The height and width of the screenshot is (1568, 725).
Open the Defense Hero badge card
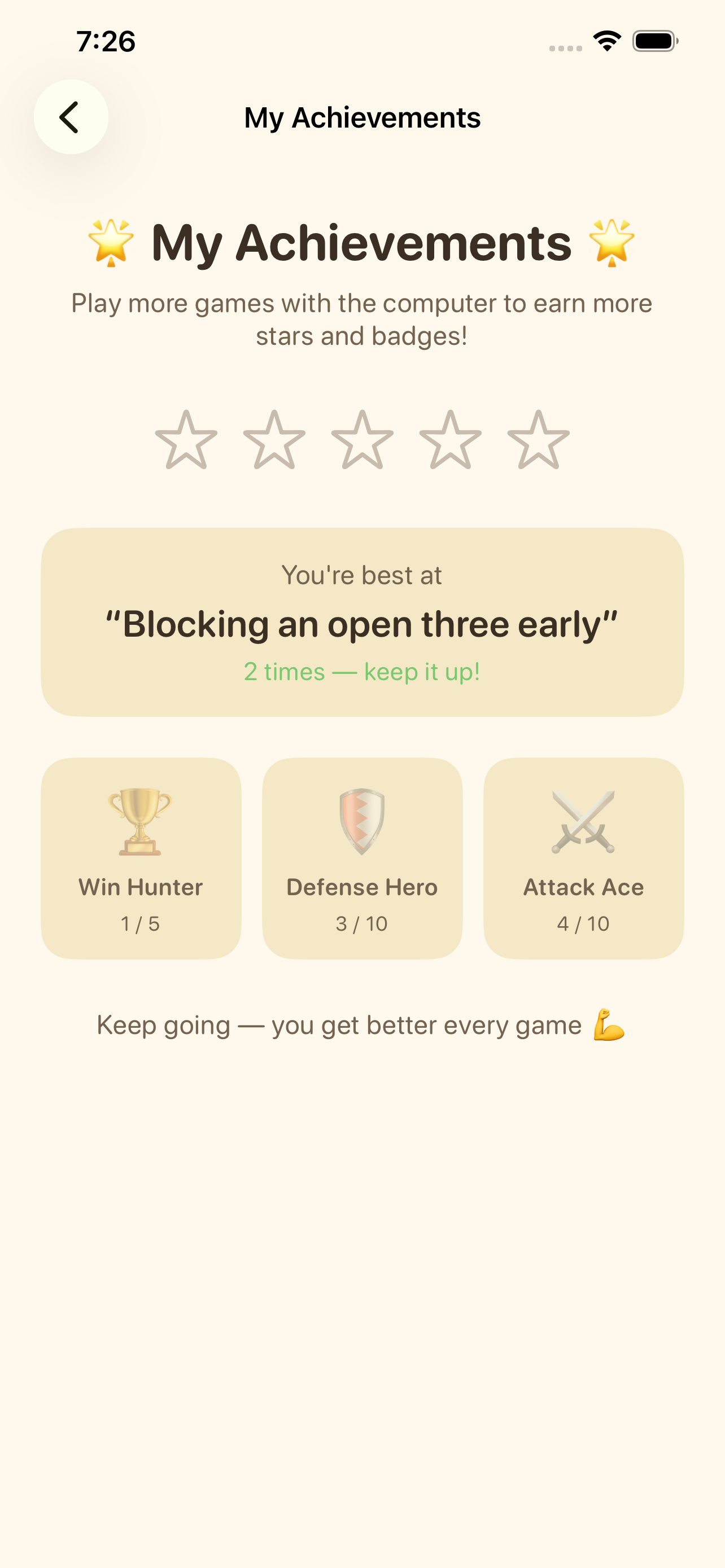pos(362,859)
